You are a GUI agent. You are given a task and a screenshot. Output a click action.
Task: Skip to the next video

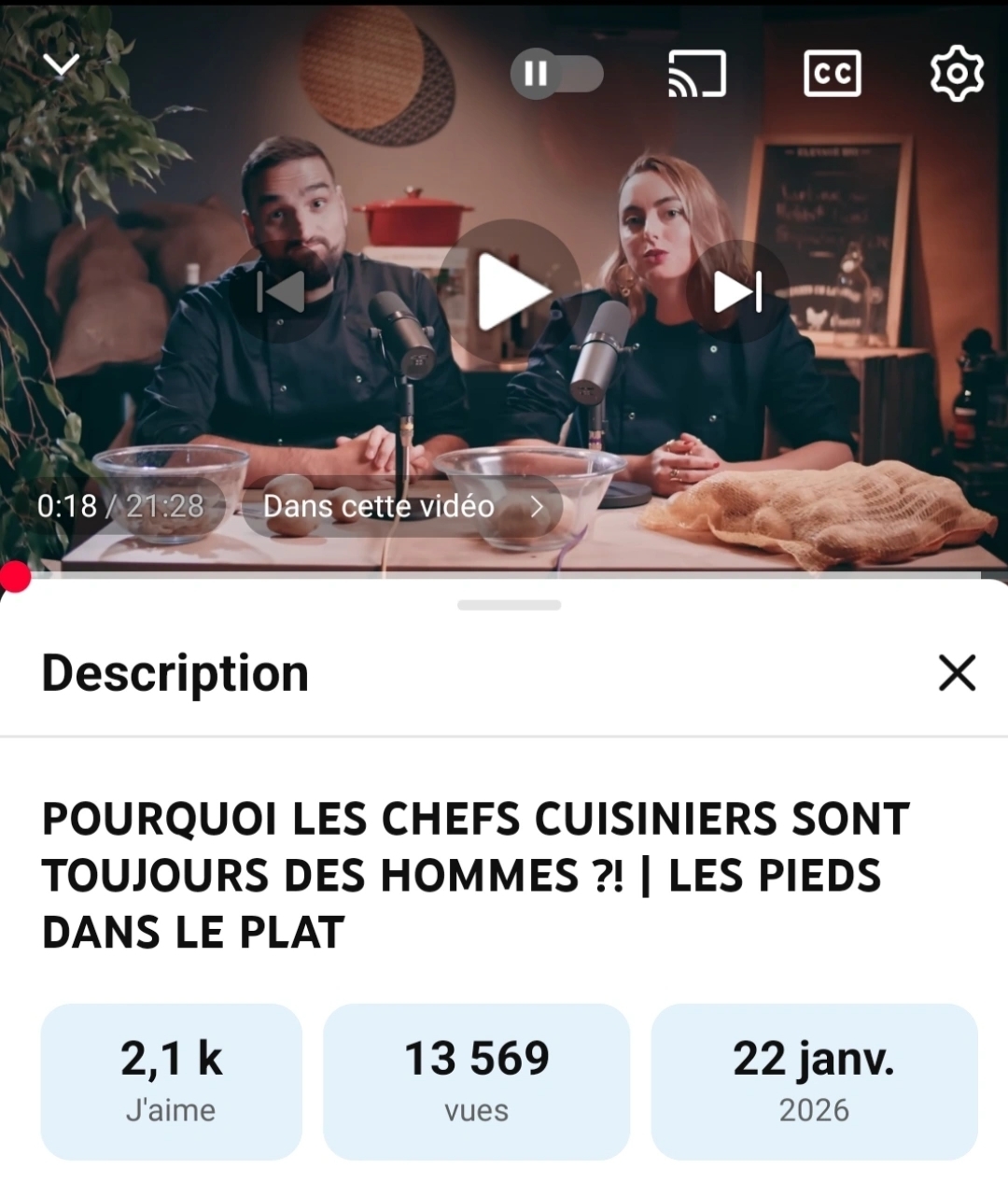point(737,292)
